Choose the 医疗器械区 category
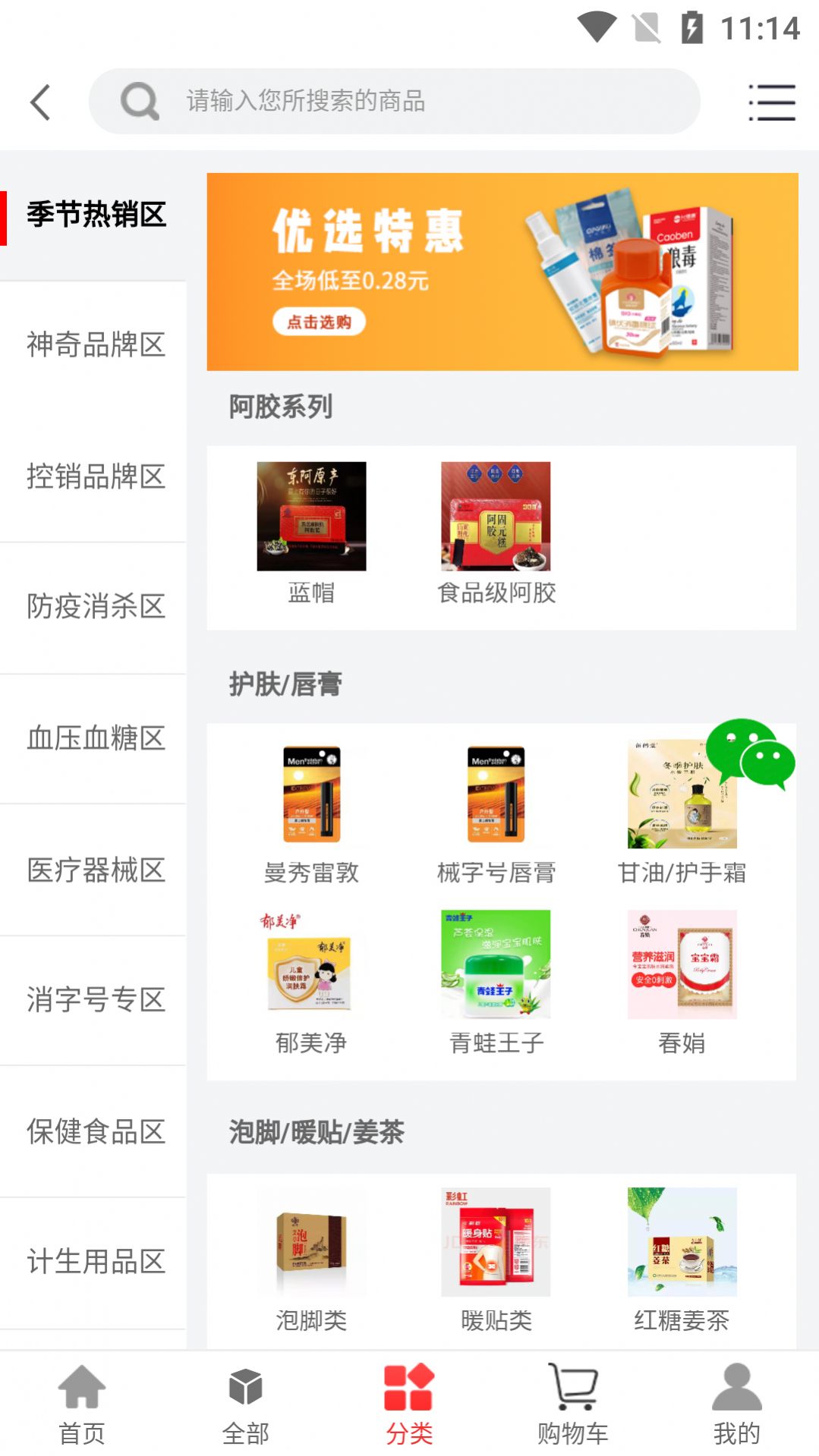This screenshot has width=819, height=1456. pos(96,870)
